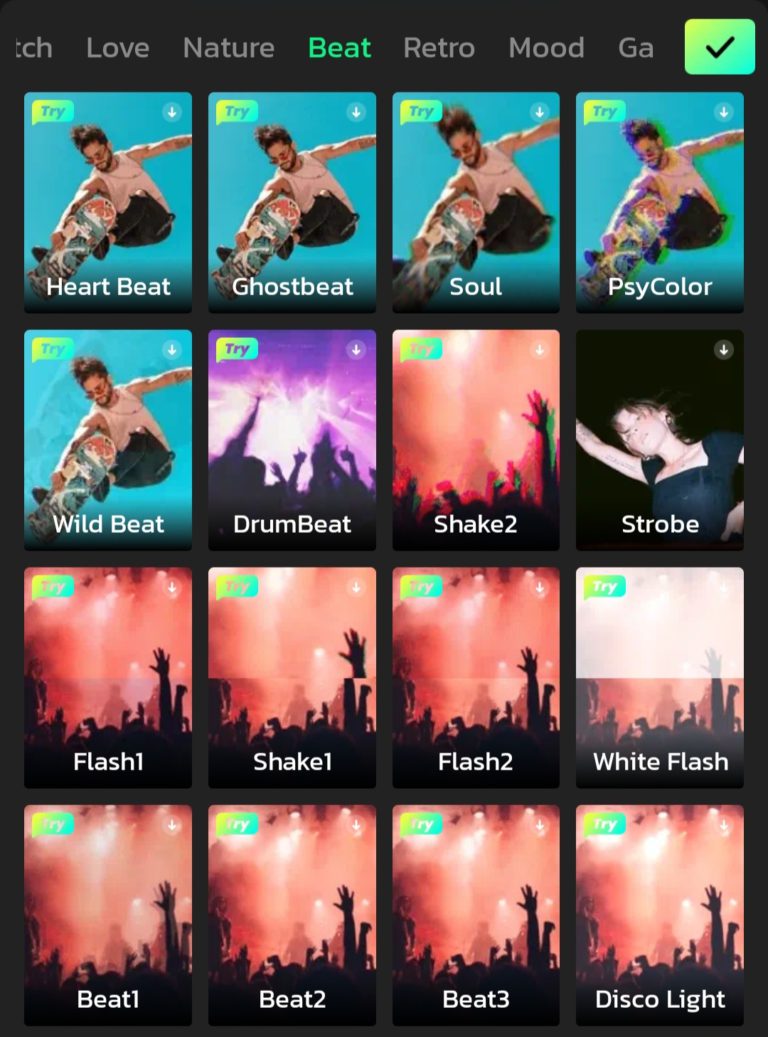Pick the Beat1 effect
Screen dimensions: 768x1037
(x=108, y=914)
